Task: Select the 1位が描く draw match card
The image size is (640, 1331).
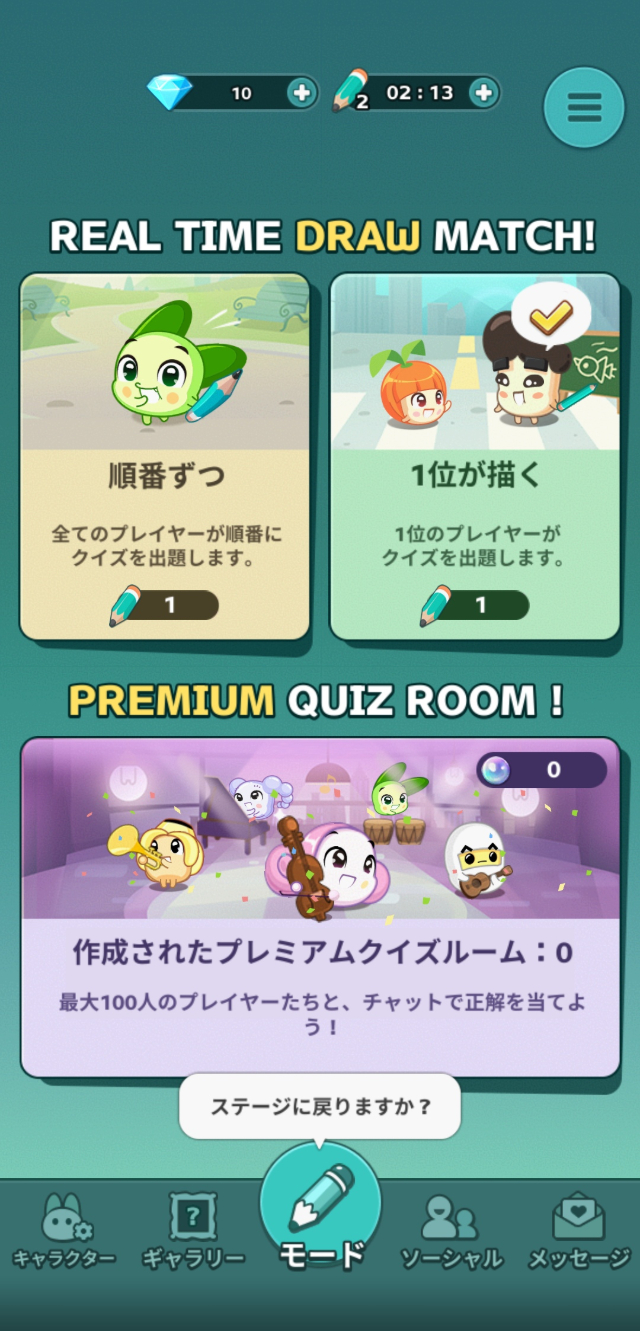Action: click(x=475, y=456)
